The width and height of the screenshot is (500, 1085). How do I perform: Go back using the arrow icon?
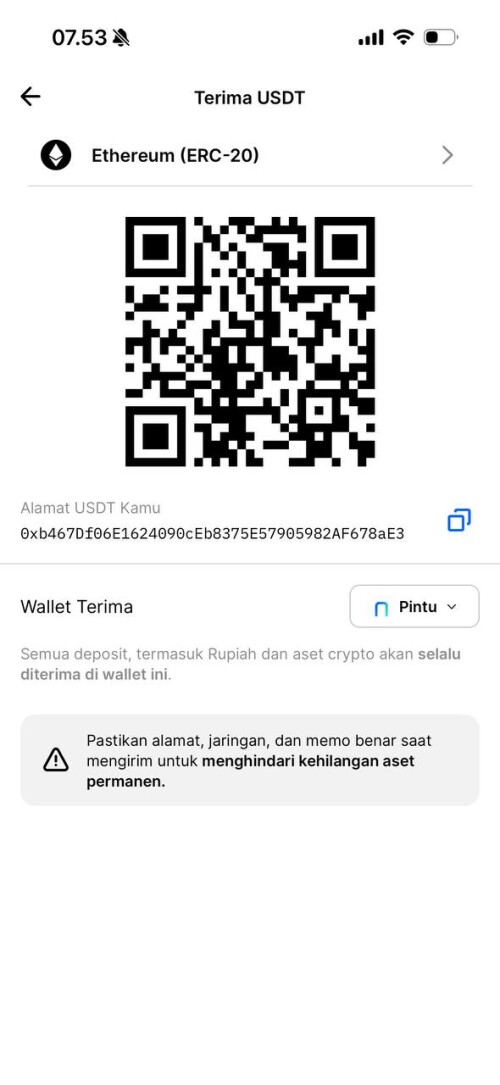click(x=30, y=97)
